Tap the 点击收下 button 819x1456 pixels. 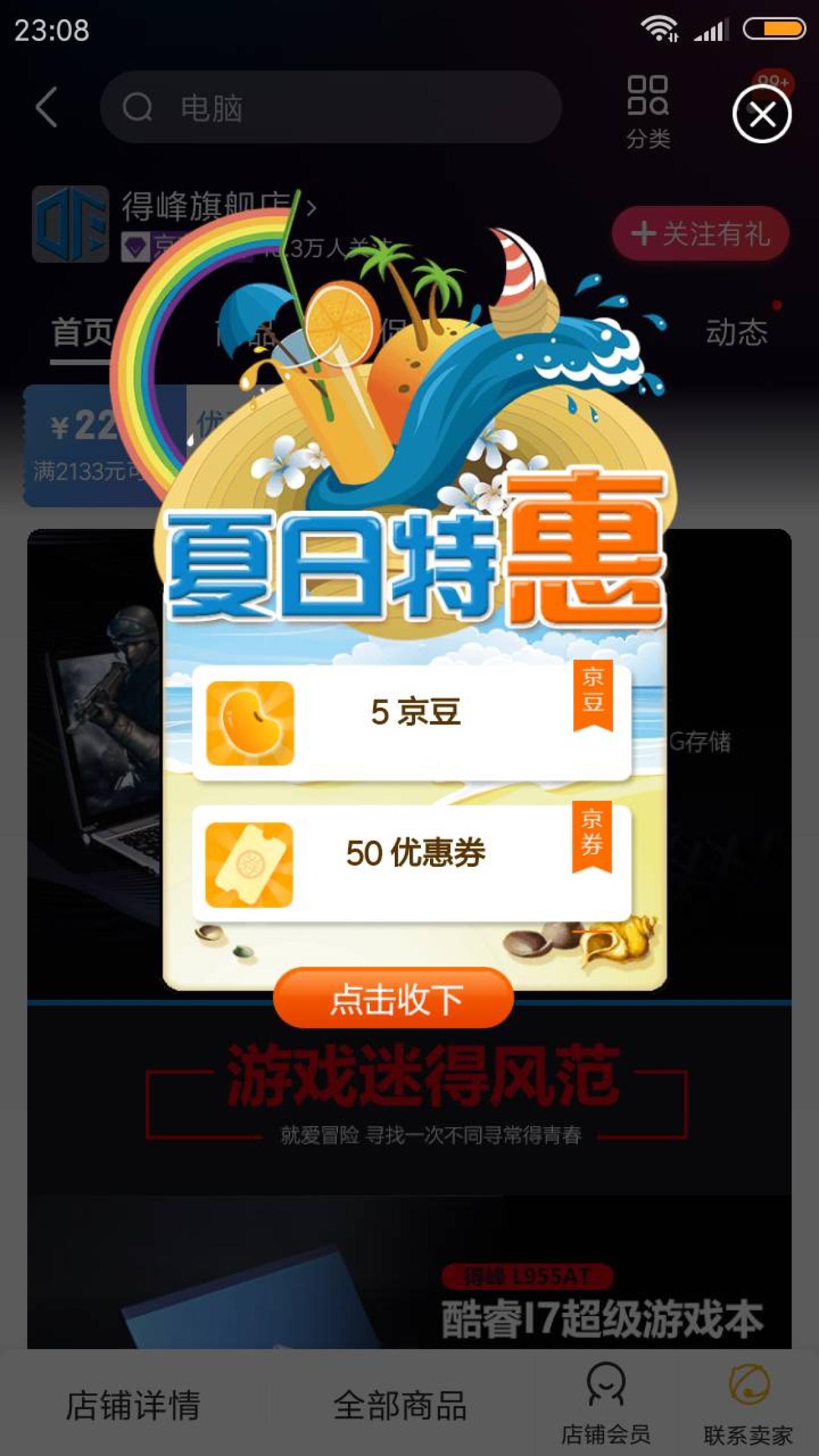[x=394, y=999]
